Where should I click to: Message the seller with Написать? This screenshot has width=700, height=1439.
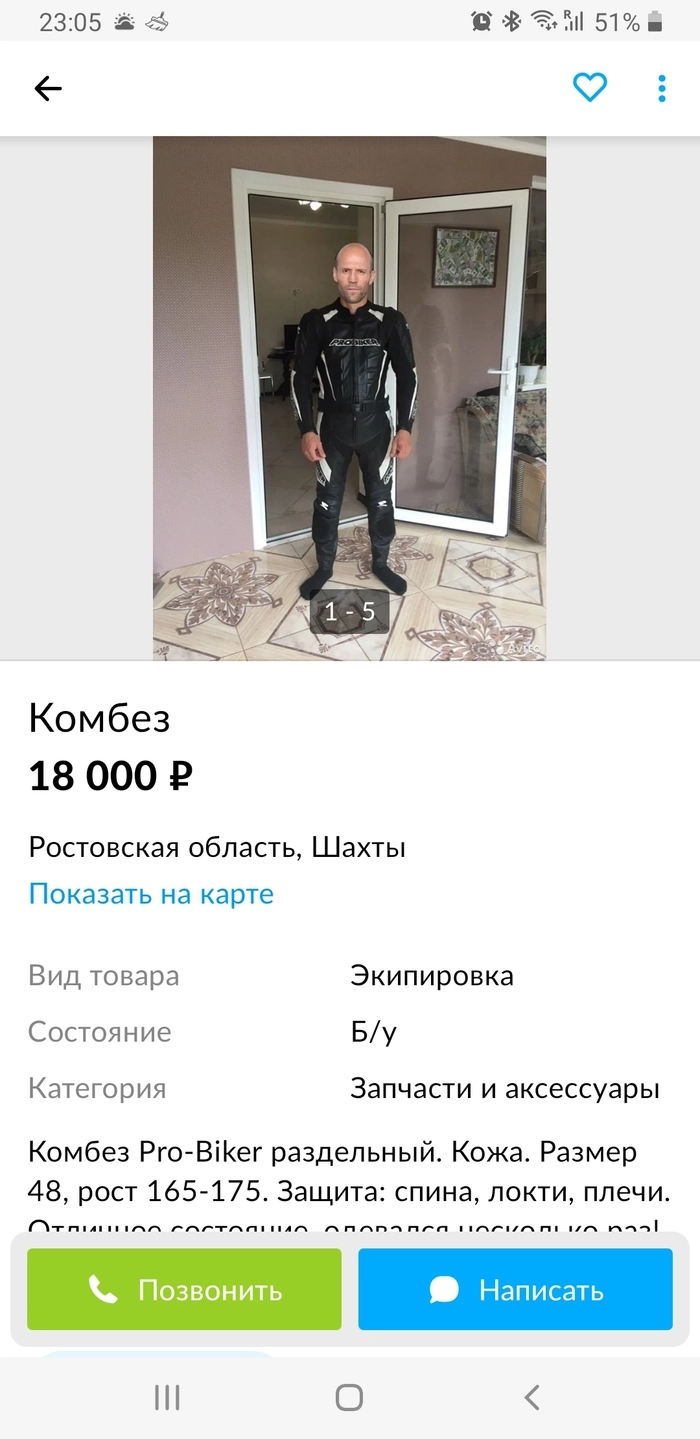click(515, 1290)
